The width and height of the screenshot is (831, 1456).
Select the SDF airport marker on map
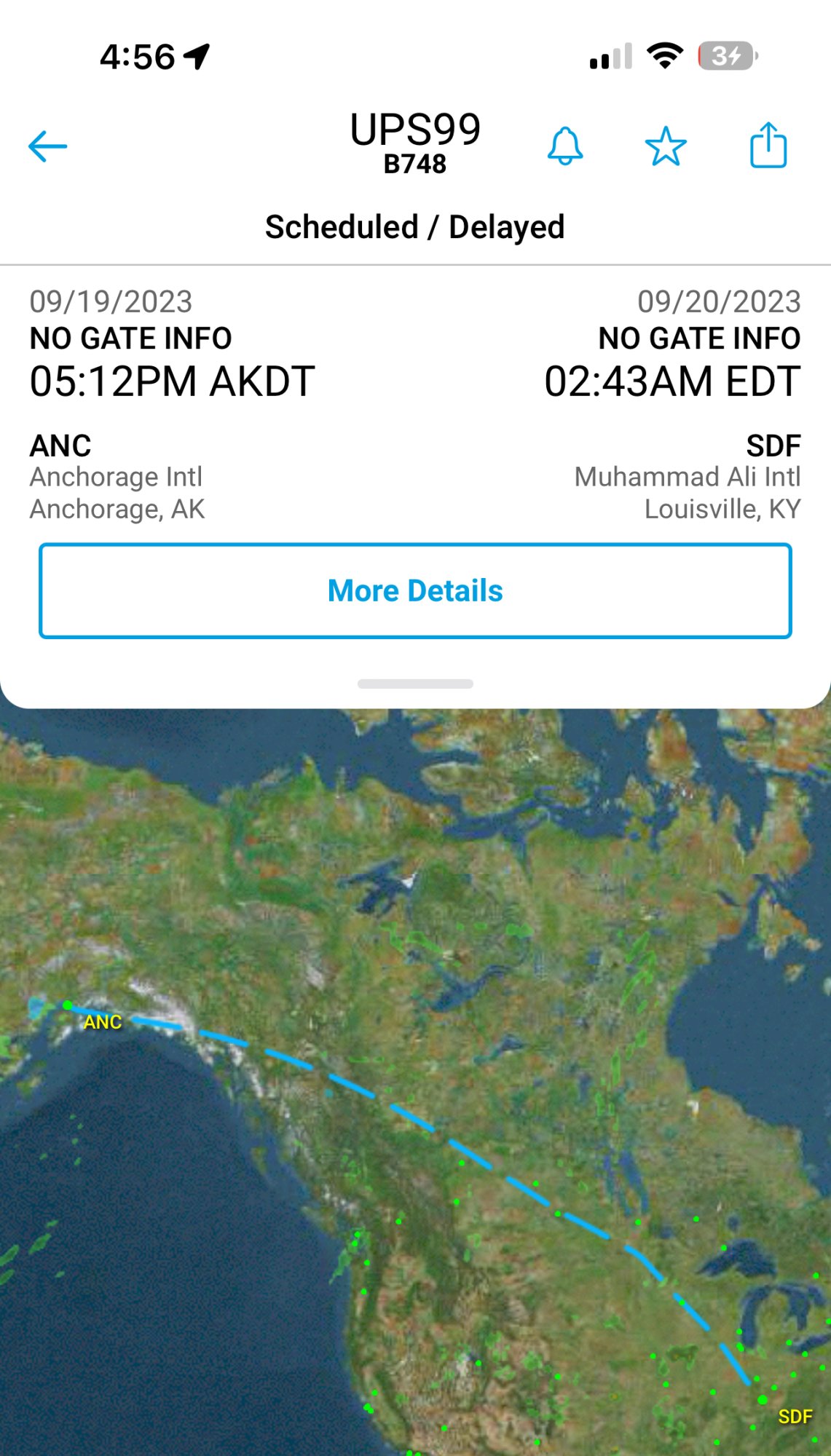tap(763, 1399)
